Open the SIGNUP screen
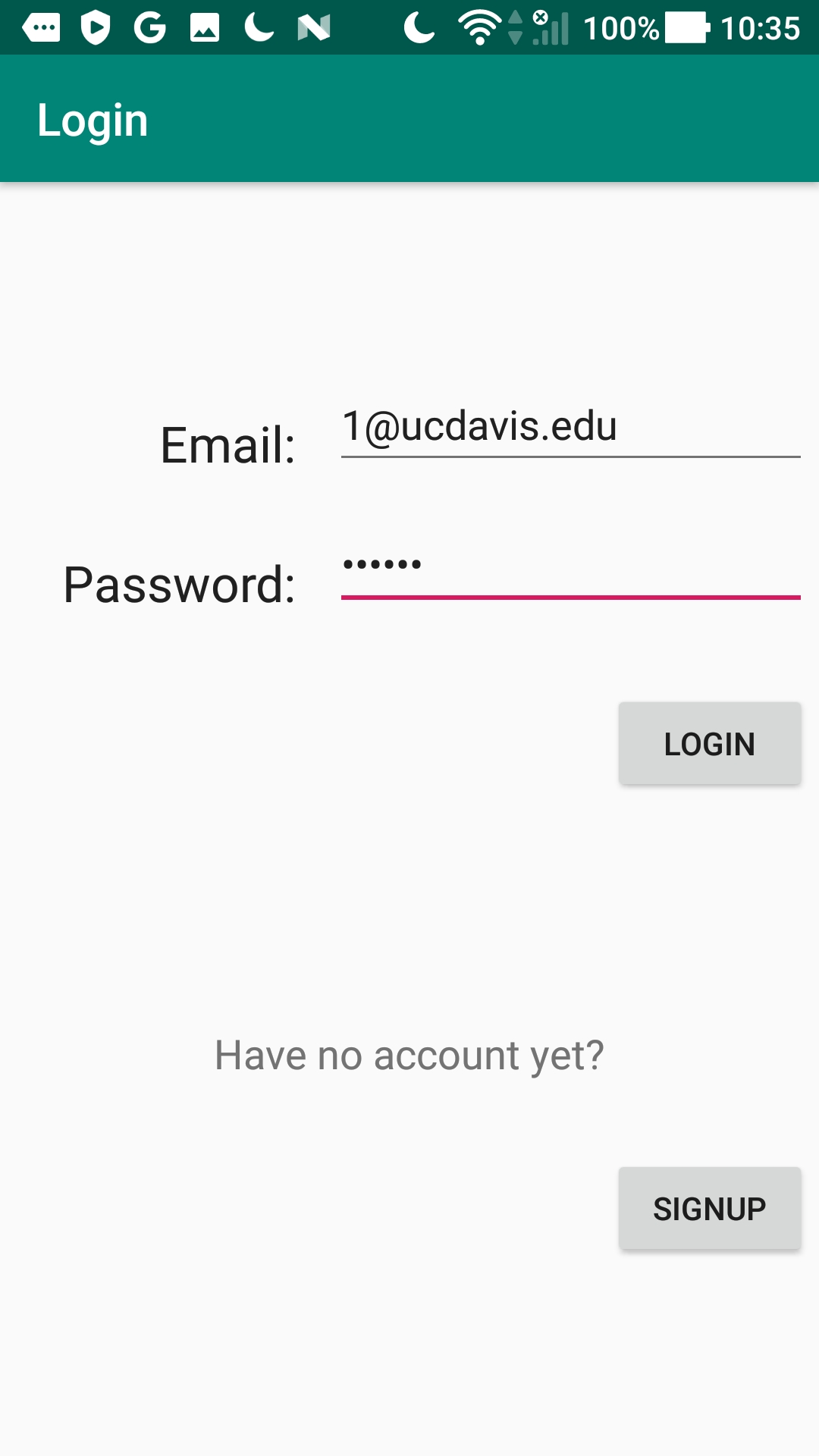The height and width of the screenshot is (1456, 819). tap(709, 1208)
